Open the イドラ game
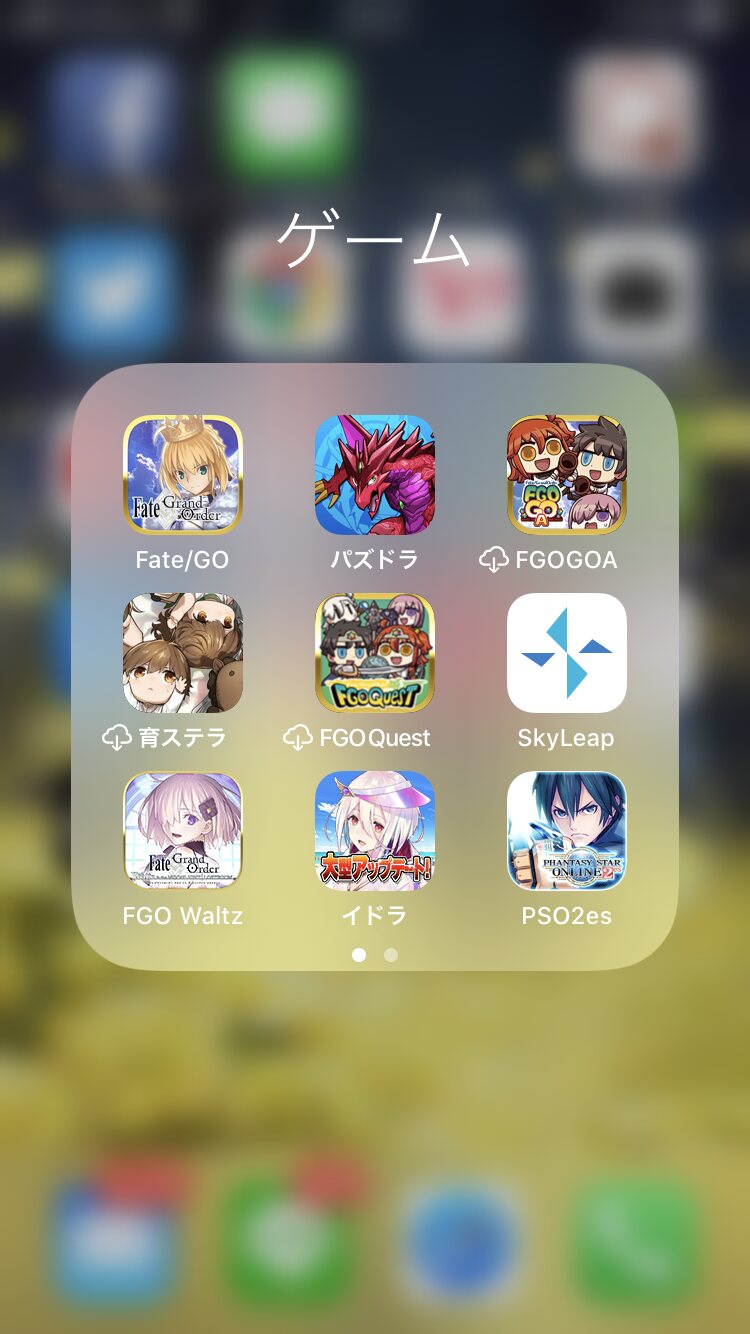Screen dimensions: 750x1334 (x=375, y=831)
